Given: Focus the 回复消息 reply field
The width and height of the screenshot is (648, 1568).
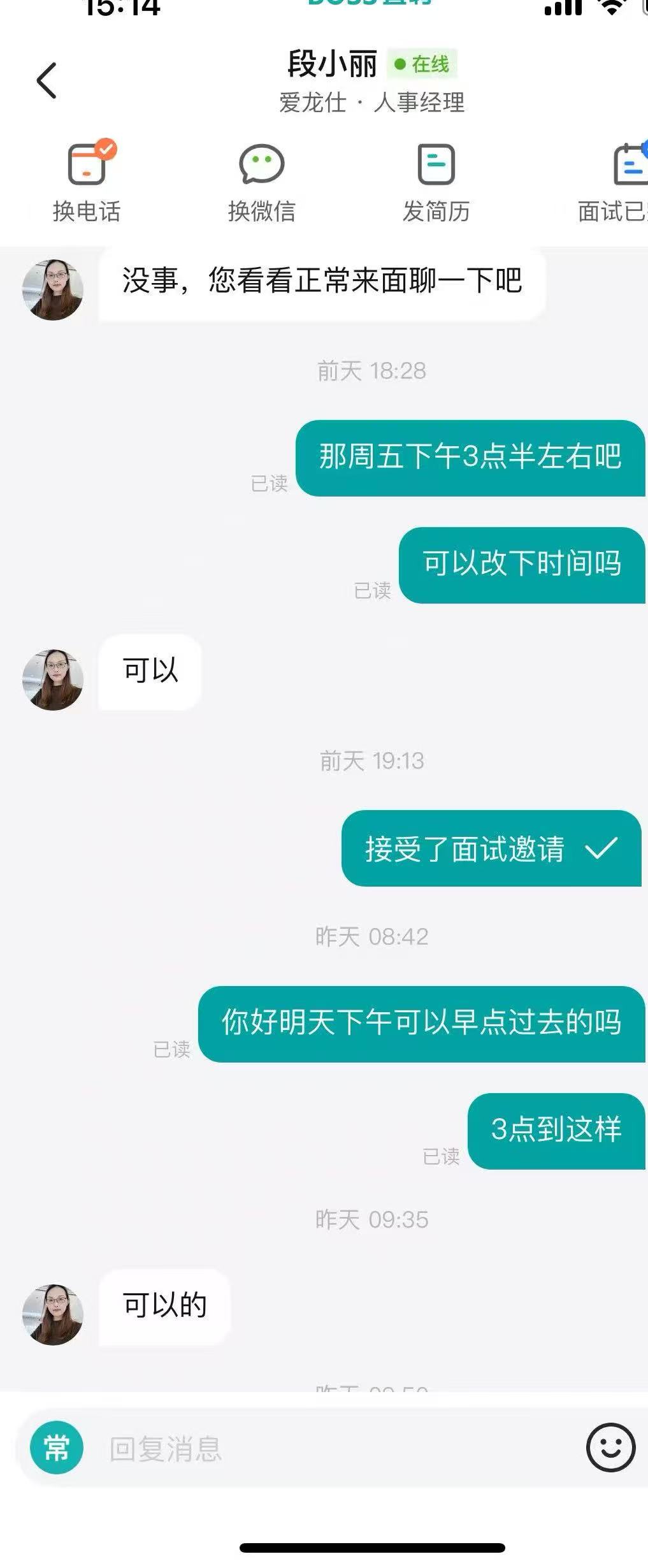Looking at the screenshot, I should click(331, 1449).
